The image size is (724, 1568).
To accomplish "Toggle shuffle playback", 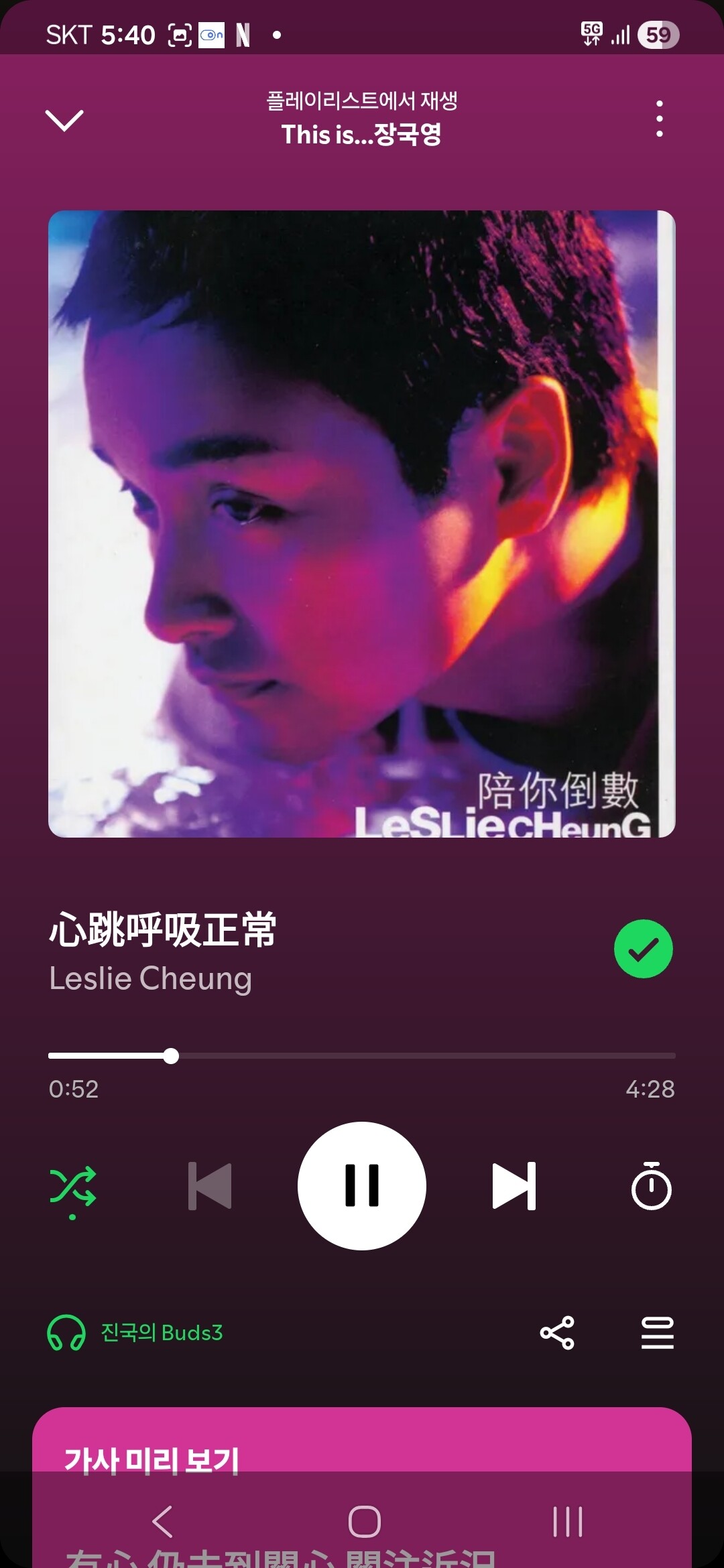I will point(72,1187).
